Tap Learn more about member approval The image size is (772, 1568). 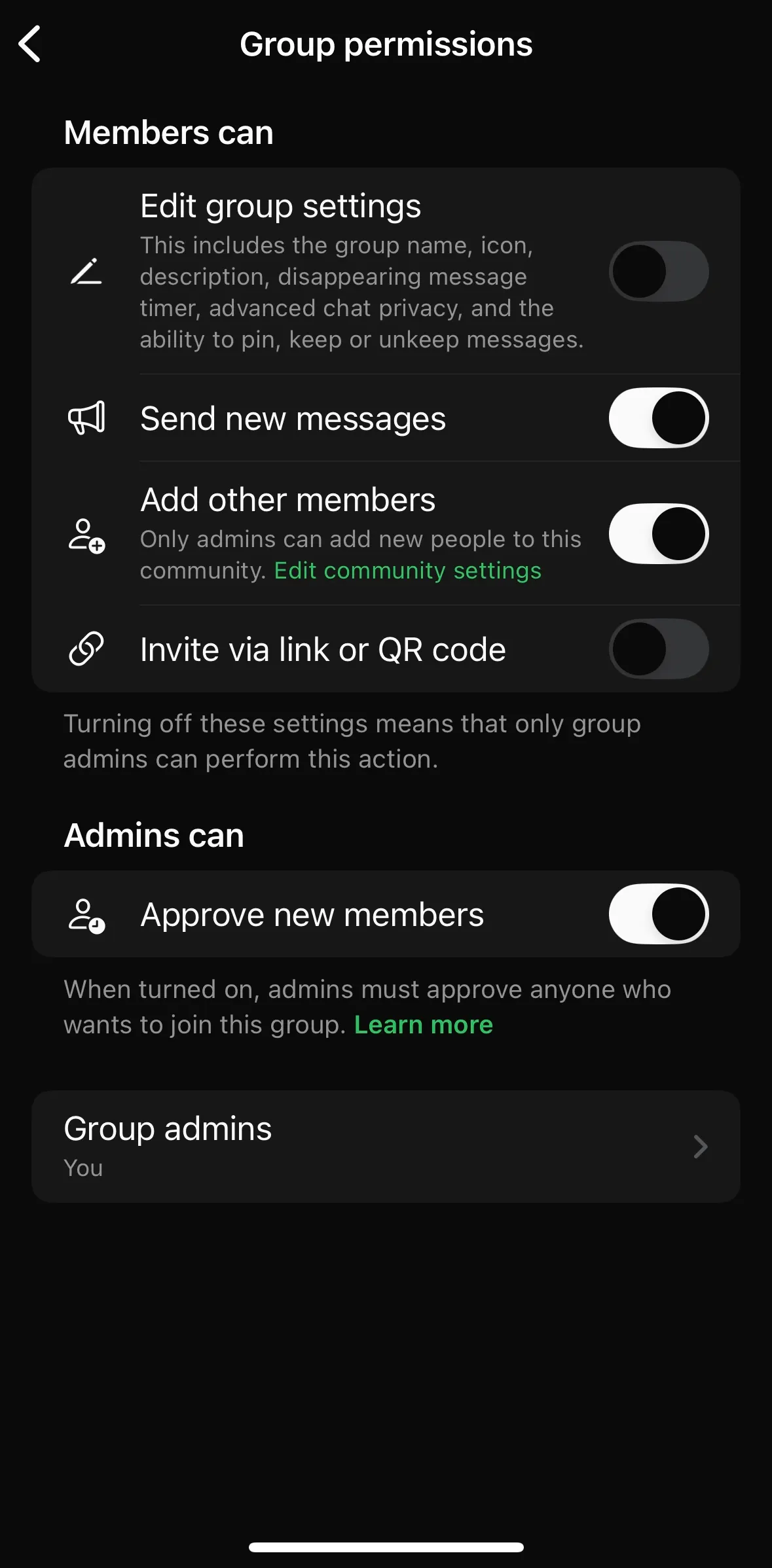coord(423,1025)
